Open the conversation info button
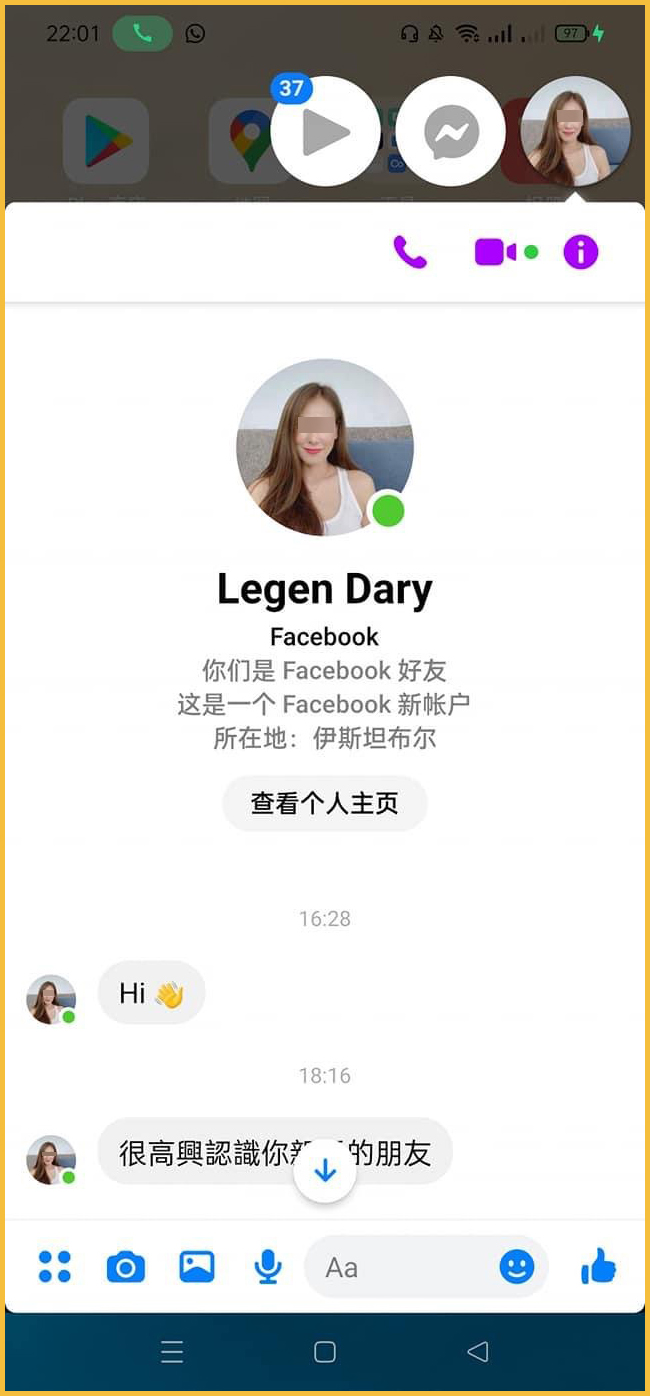This screenshot has width=650, height=1396. coord(580,252)
